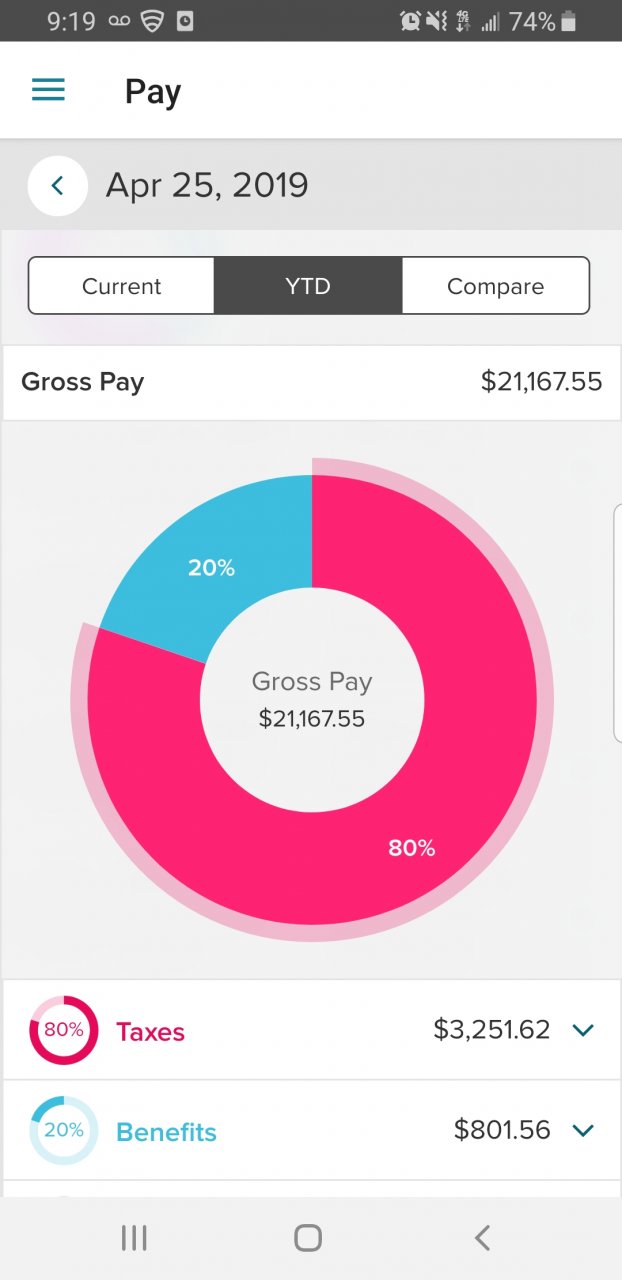Go to the home screen
The image size is (622, 1280).
[x=308, y=1238]
